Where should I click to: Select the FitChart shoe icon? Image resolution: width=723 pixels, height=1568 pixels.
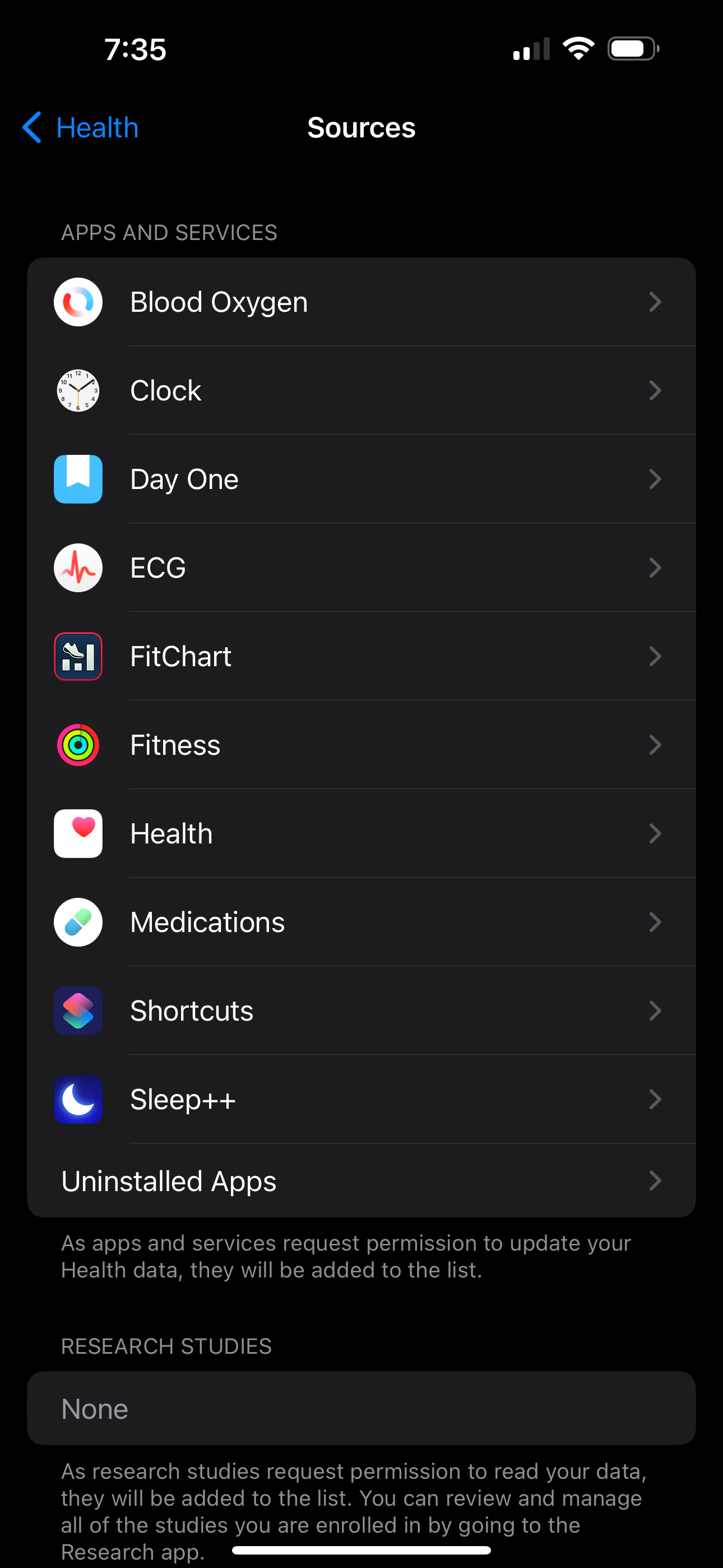tap(78, 656)
